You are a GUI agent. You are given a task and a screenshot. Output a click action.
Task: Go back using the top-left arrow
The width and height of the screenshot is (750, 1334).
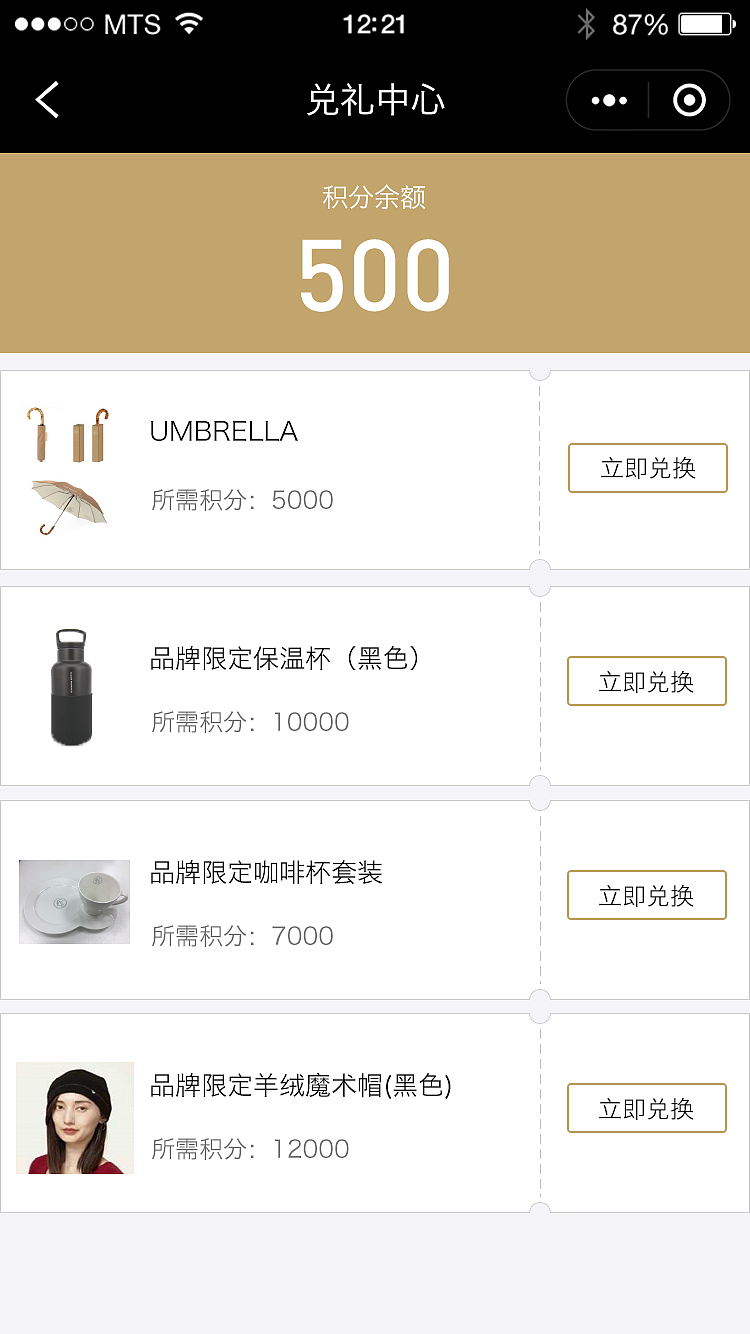pyautogui.click(x=47, y=100)
